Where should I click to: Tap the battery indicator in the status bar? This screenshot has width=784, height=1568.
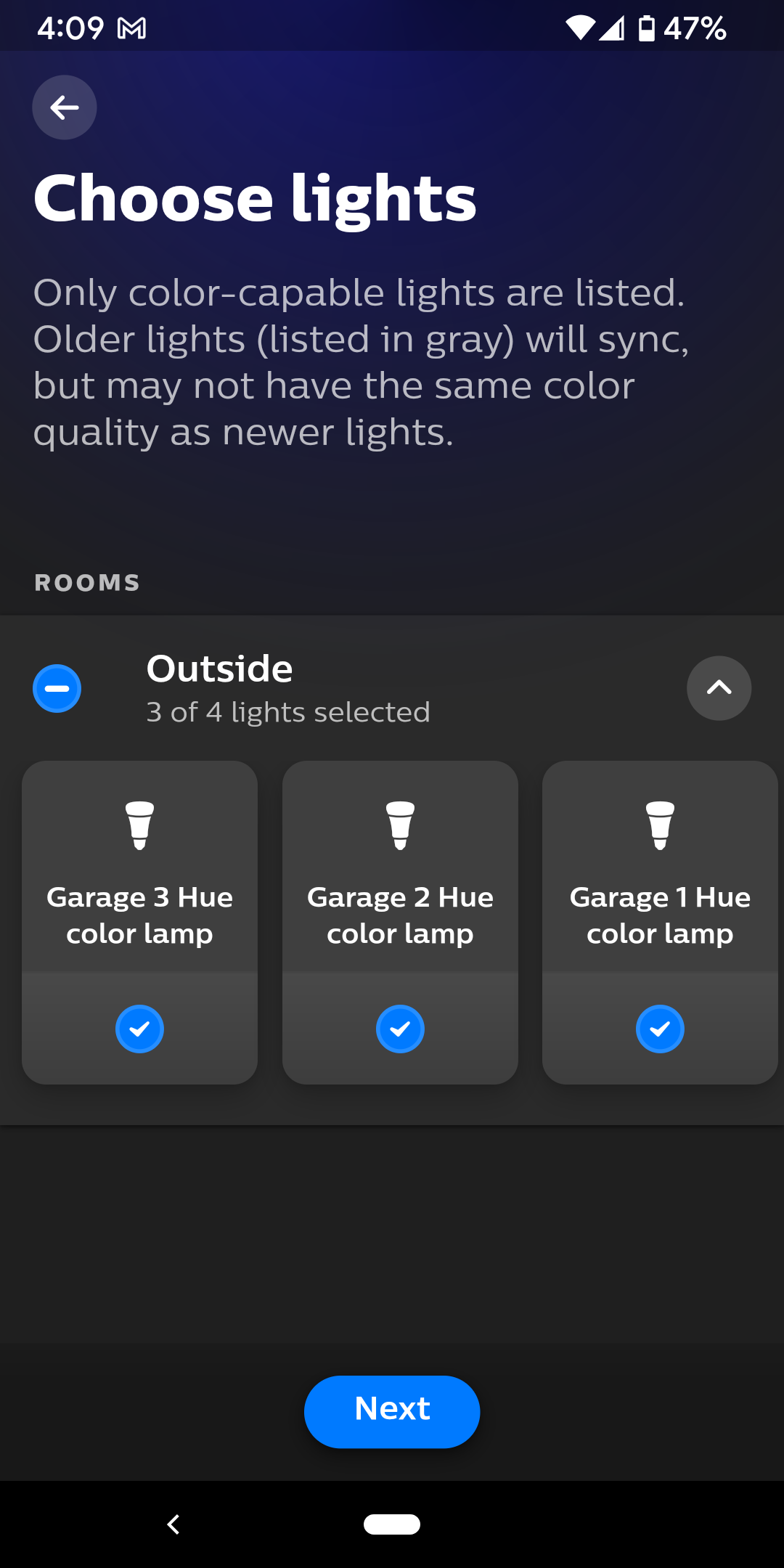click(645, 28)
